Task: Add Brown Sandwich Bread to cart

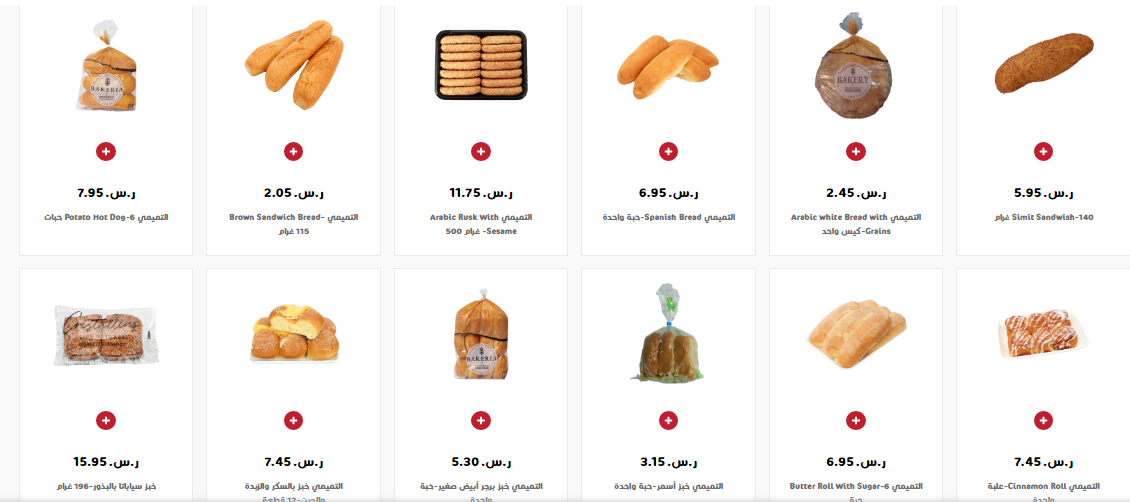Action: (x=293, y=151)
